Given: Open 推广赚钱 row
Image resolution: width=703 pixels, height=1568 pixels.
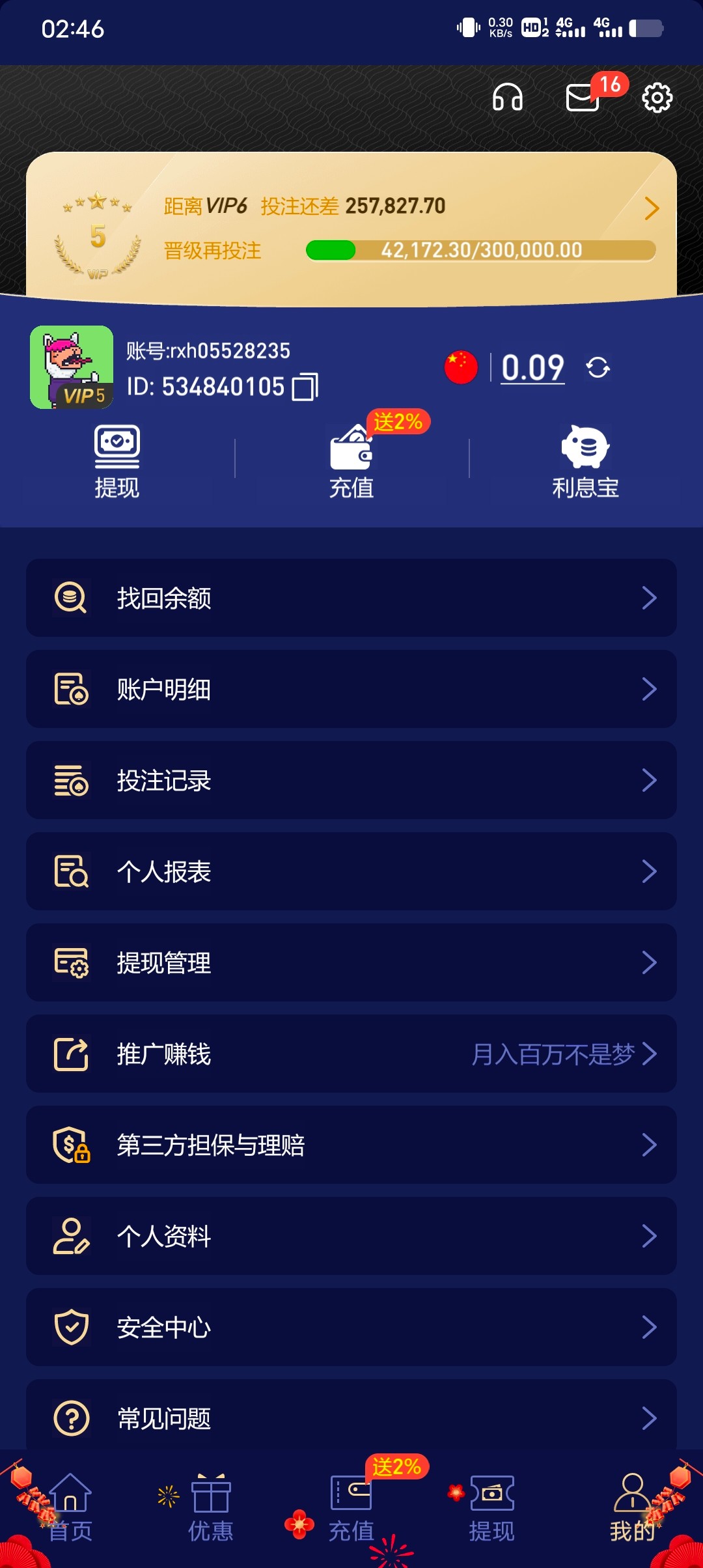Looking at the screenshot, I should click(x=351, y=1054).
